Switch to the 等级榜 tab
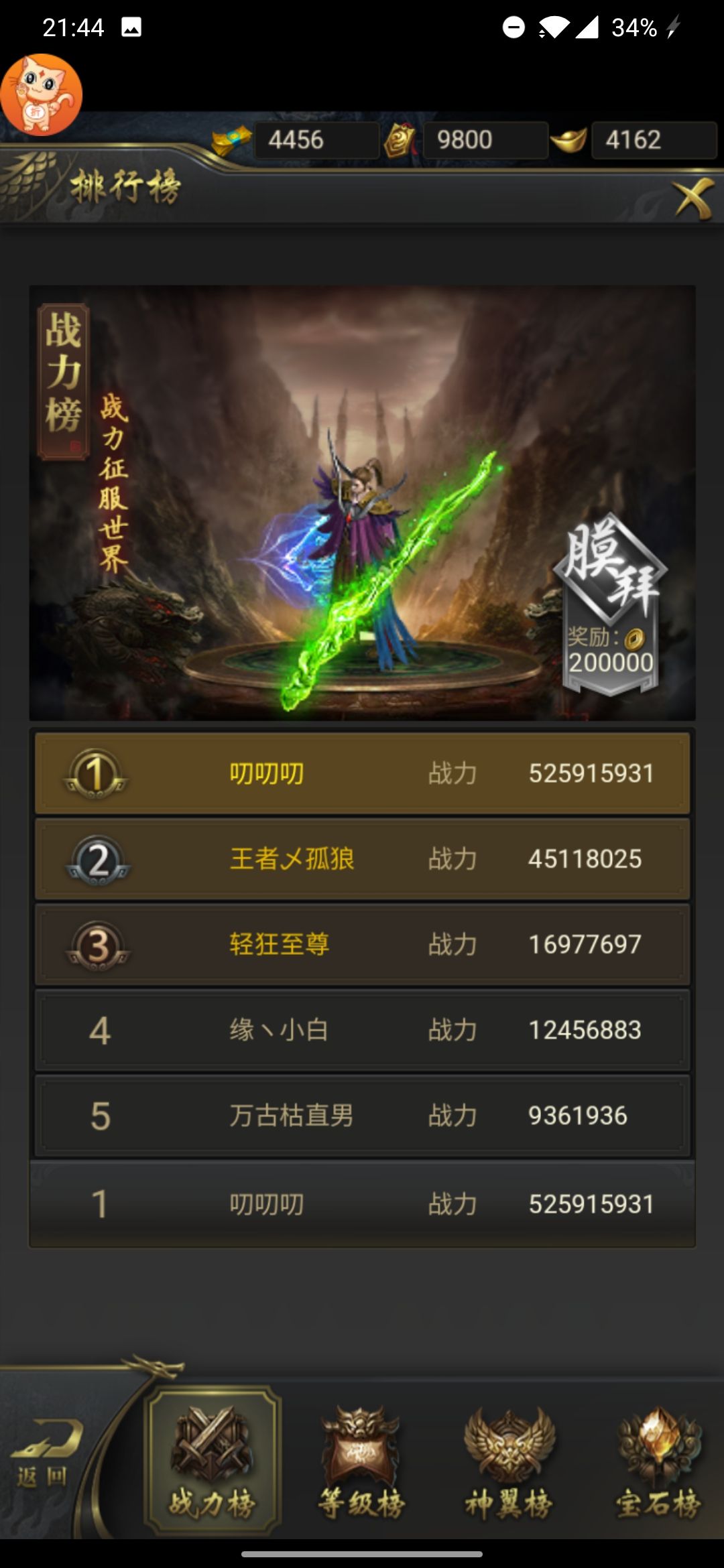The image size is (724, 1568). pos(361,1462)
